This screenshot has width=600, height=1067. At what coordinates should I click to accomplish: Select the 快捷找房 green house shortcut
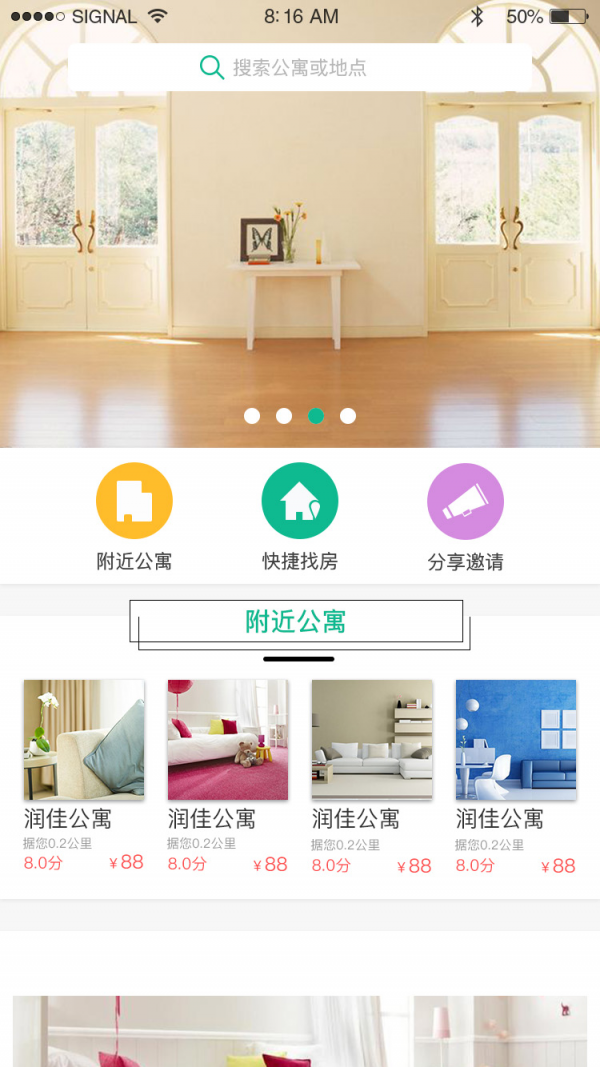pos(300,501)
